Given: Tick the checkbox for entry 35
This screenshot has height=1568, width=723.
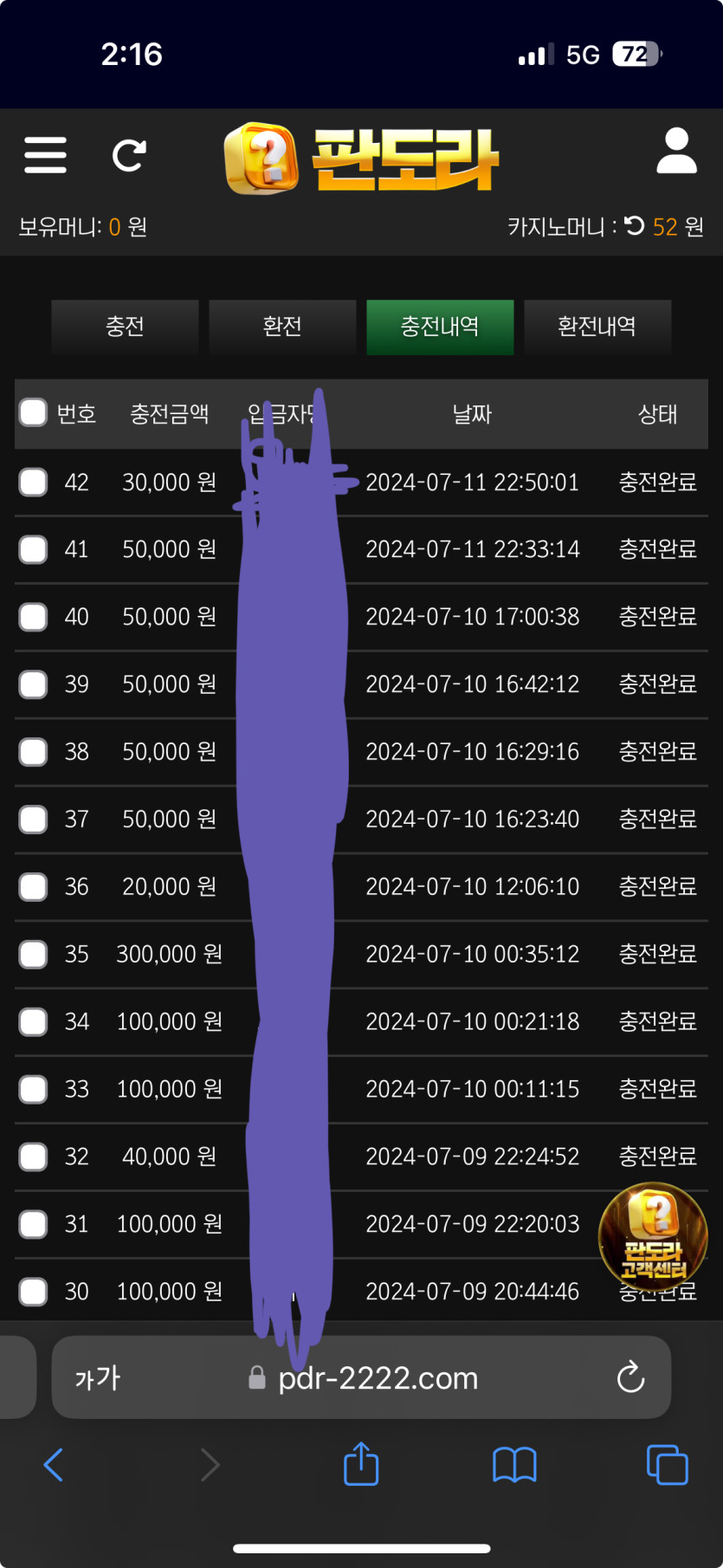Looking at the screenshot, I should (x=33, y=954).
